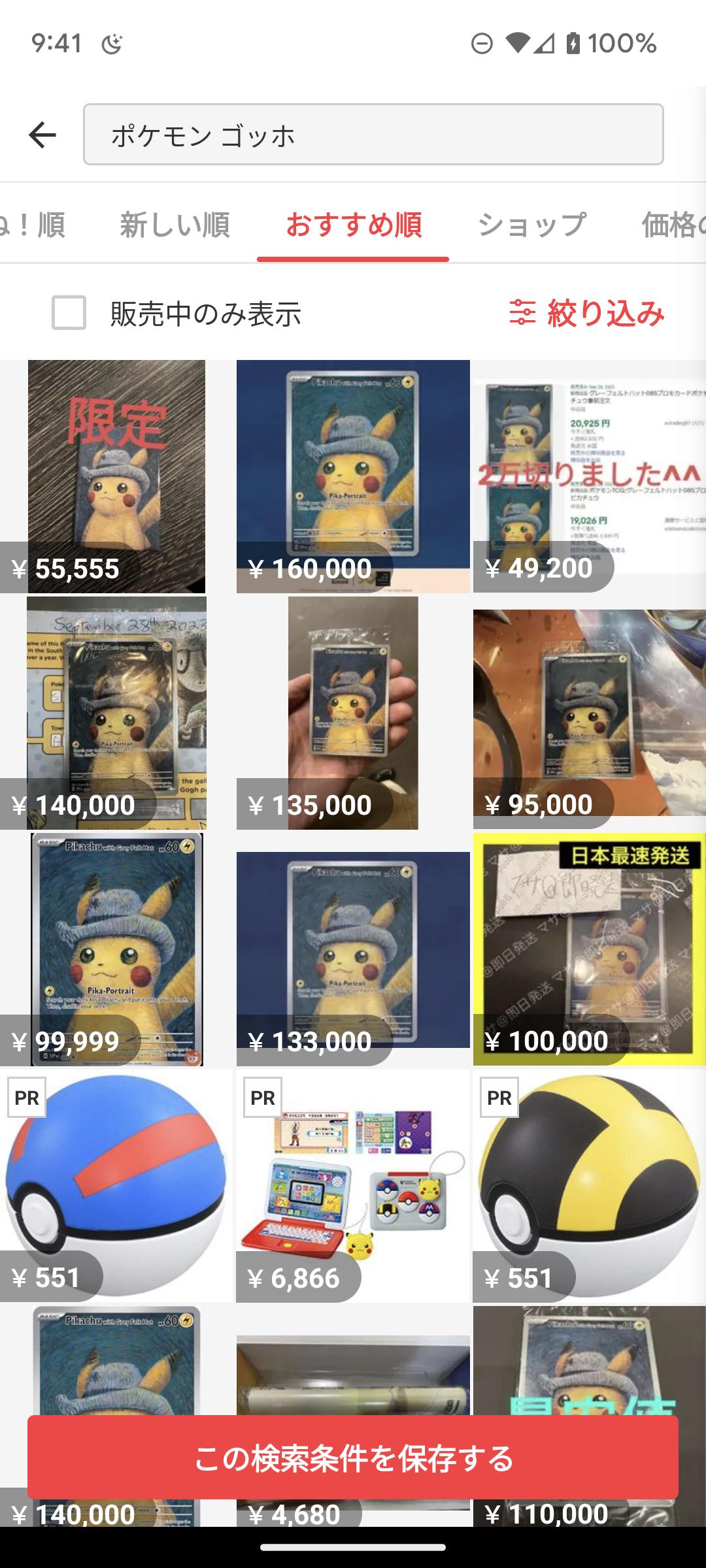
Task: Go back using the arrow icon
Action: pyautogui.click(x=42, y=135)
